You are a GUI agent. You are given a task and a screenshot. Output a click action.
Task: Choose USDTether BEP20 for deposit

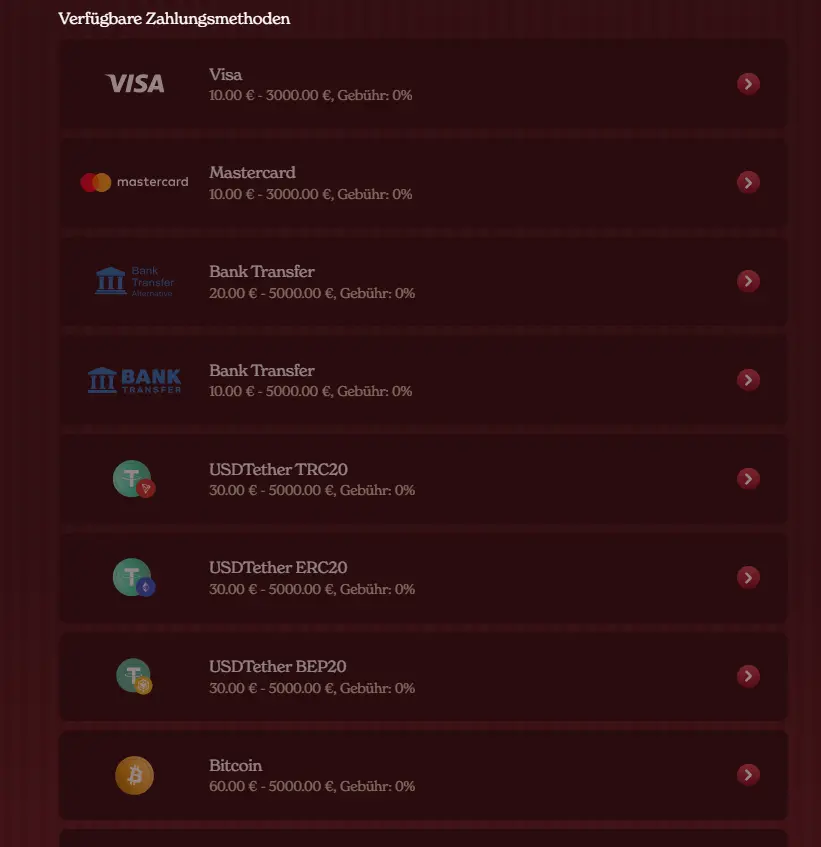(422, 676)
